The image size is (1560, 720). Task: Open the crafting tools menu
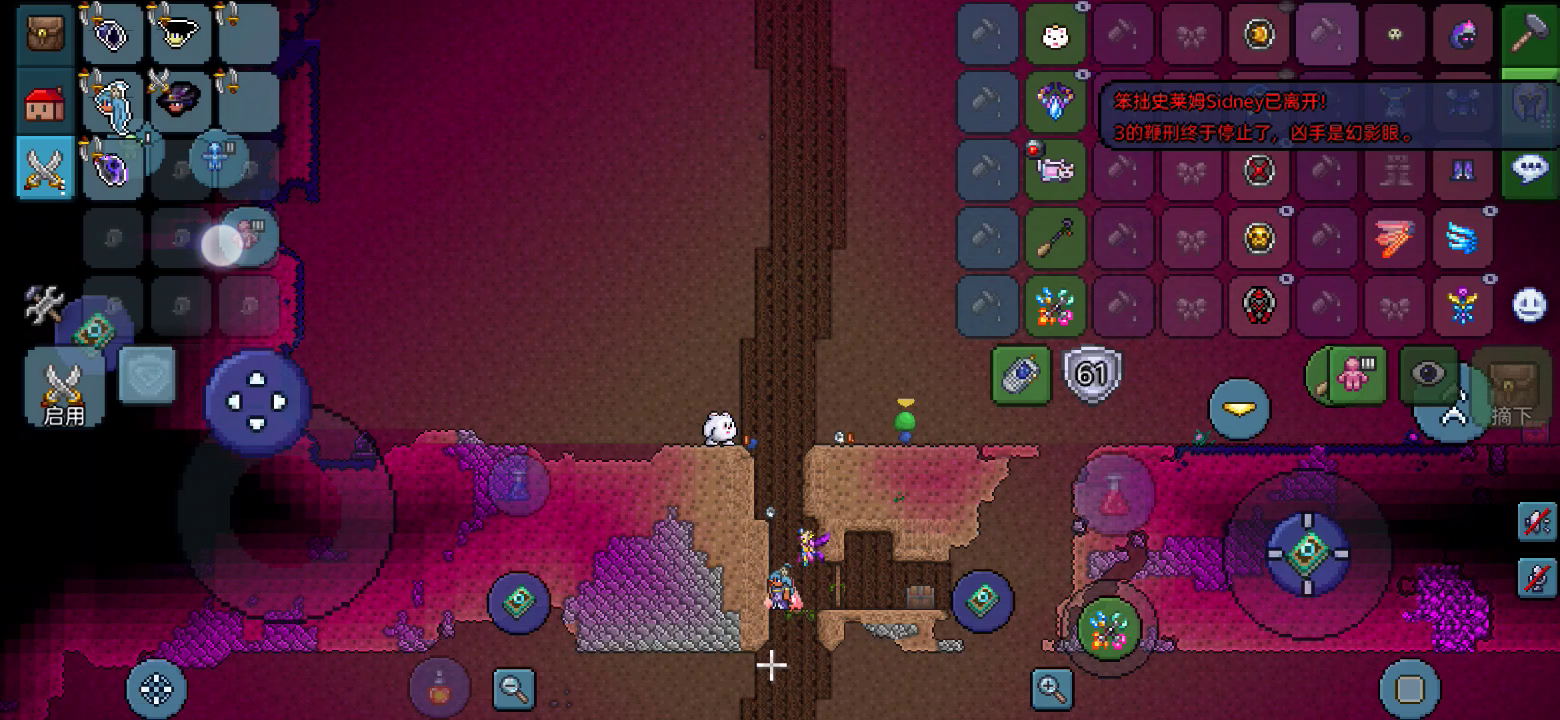[x=44, y=304]
